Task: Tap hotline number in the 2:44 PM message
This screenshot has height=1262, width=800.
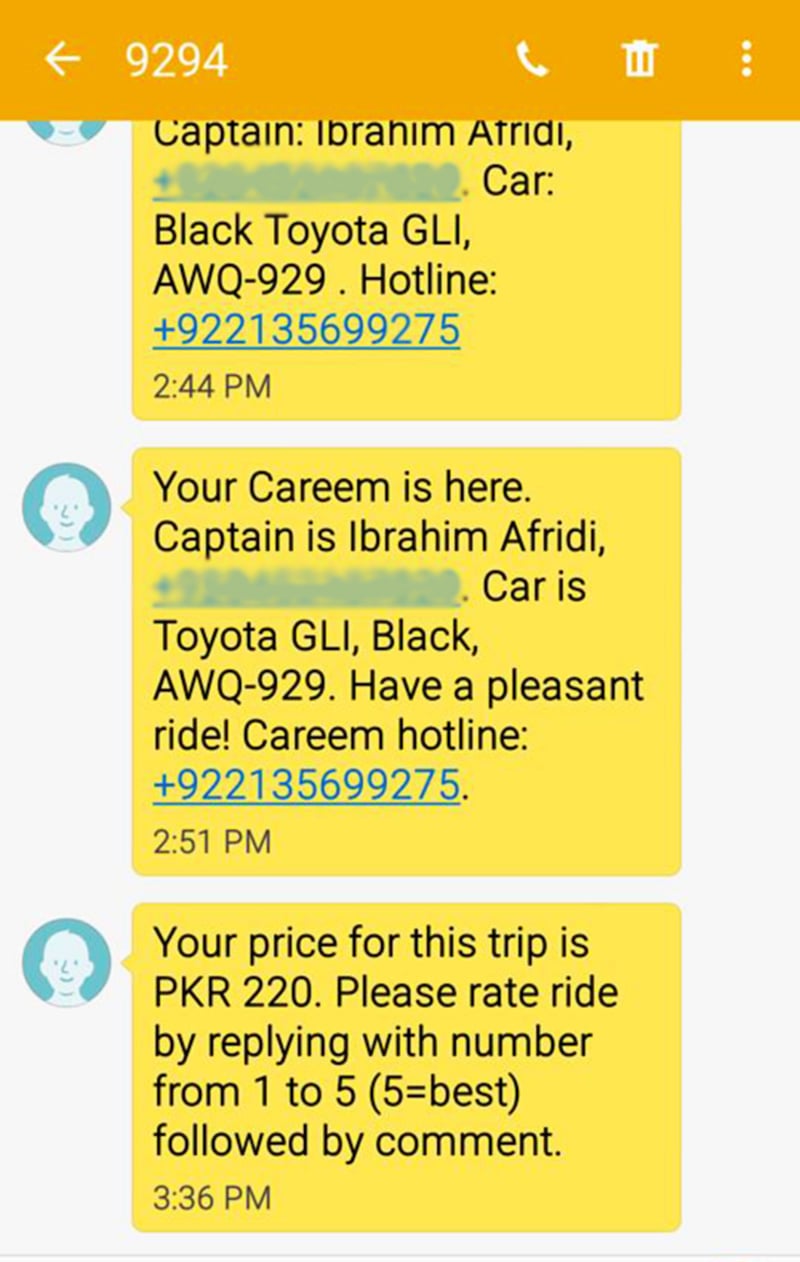Action: [x=306, y=330]
